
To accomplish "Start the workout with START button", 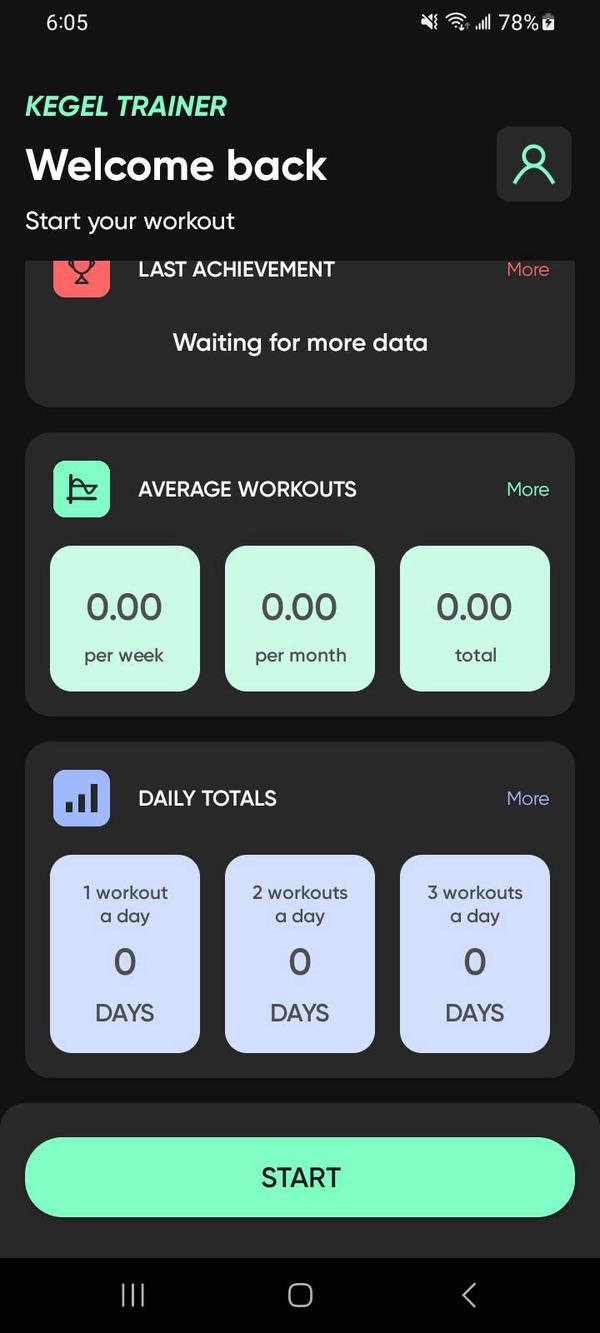I will pos(300,1177).
